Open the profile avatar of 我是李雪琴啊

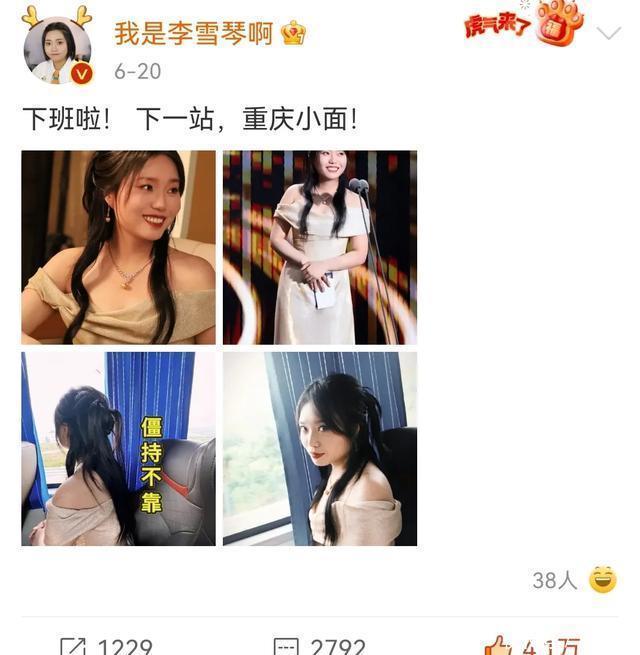click(x=57, y=49)
